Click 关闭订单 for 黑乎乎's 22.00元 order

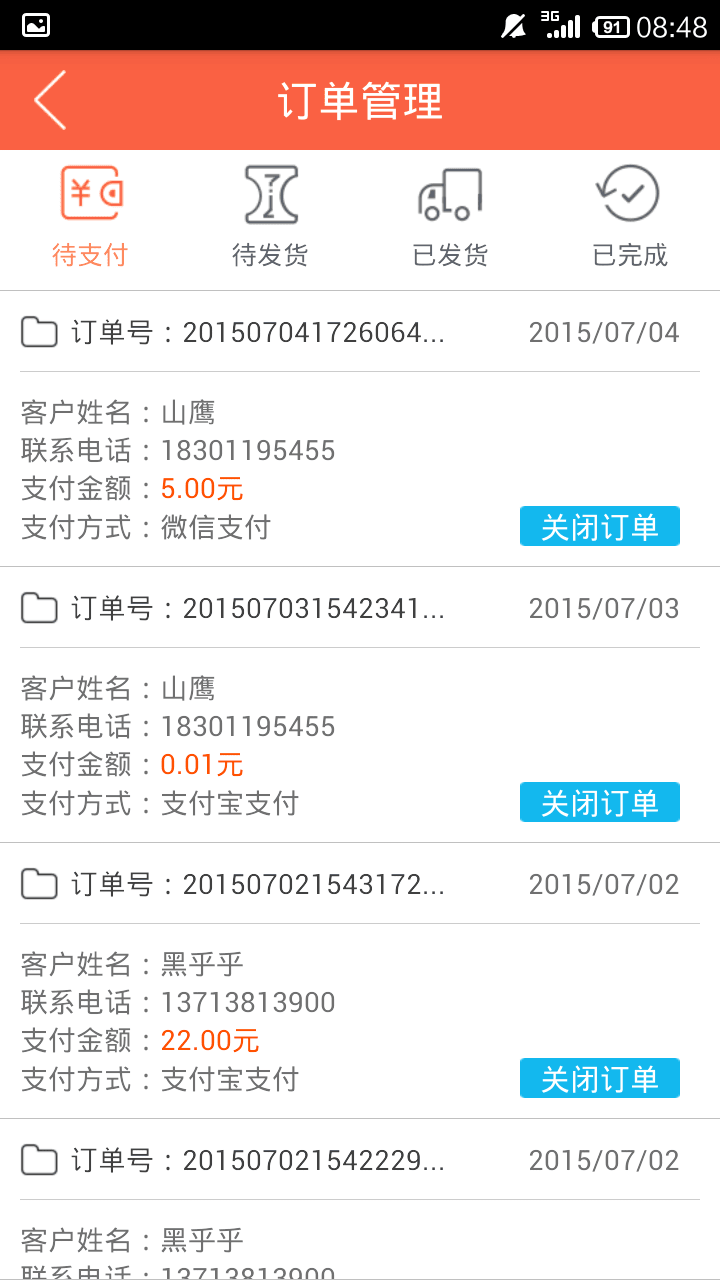[599, 1078]
